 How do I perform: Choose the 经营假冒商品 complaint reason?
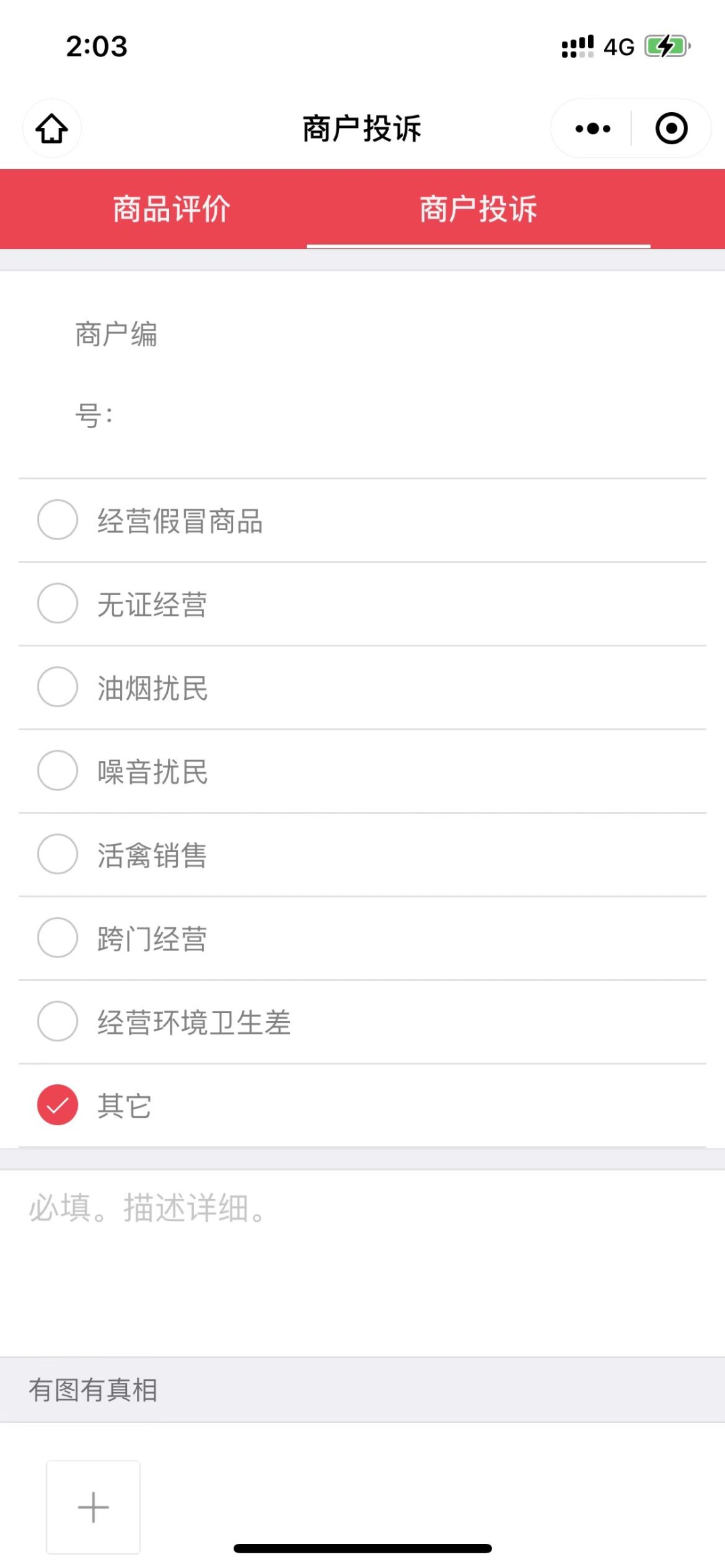pyautogui.click(x=58, y=520)
